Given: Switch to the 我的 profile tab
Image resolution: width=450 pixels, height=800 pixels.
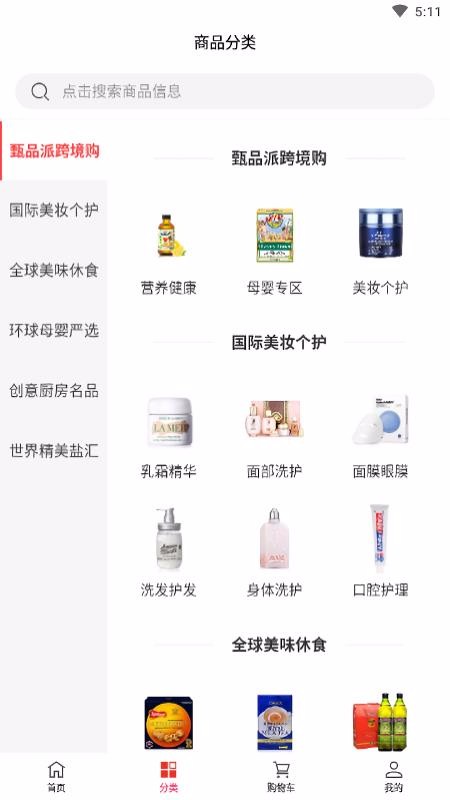Looking at the screenshot, I should click(393, 777).
